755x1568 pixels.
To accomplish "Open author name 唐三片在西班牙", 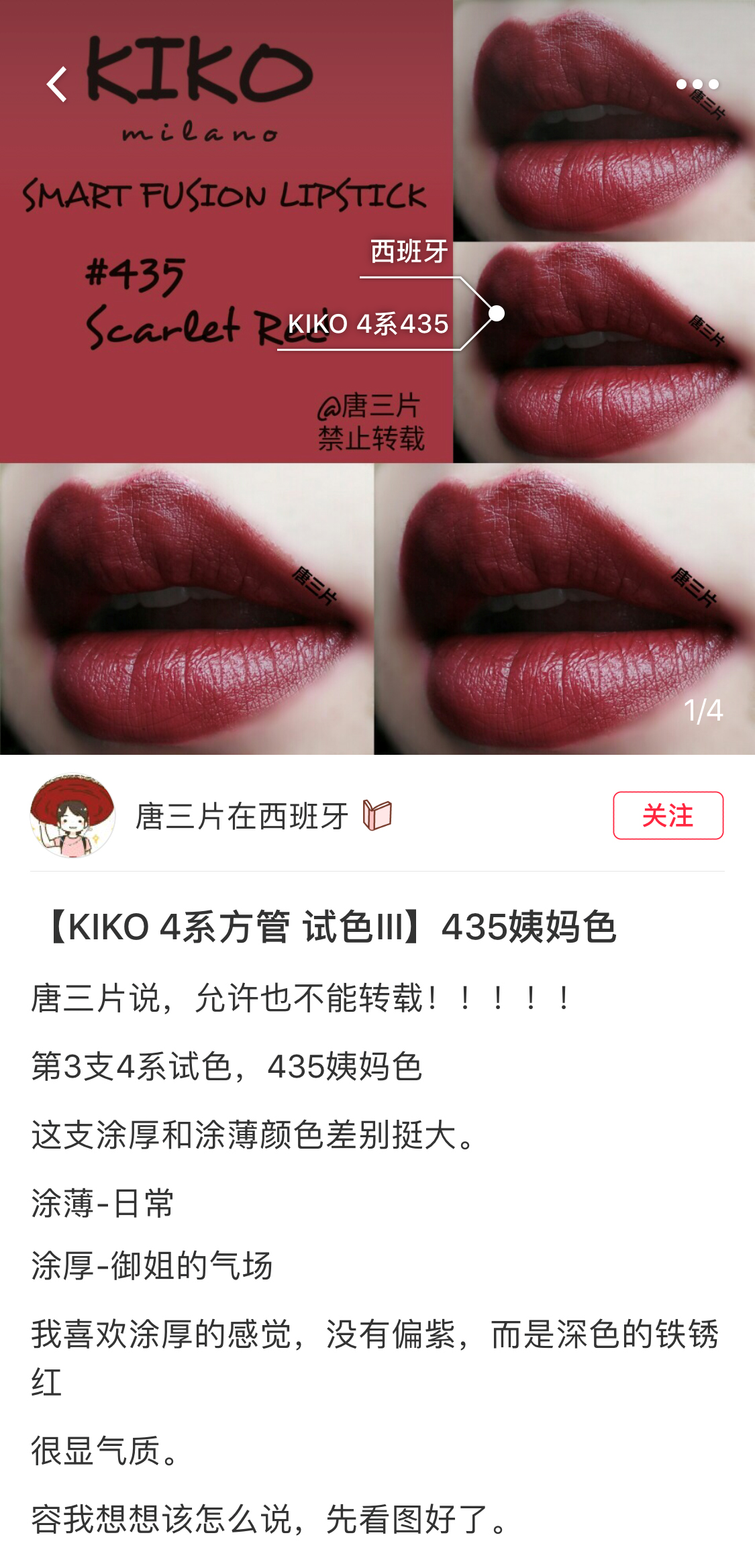I will tap(242, 817).
